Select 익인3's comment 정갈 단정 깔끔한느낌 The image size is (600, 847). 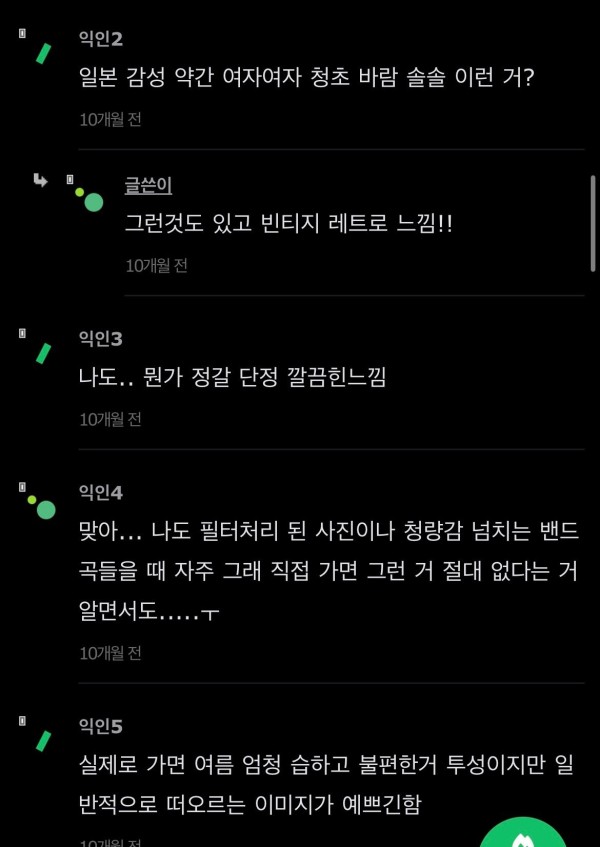[x=232, y=378]
